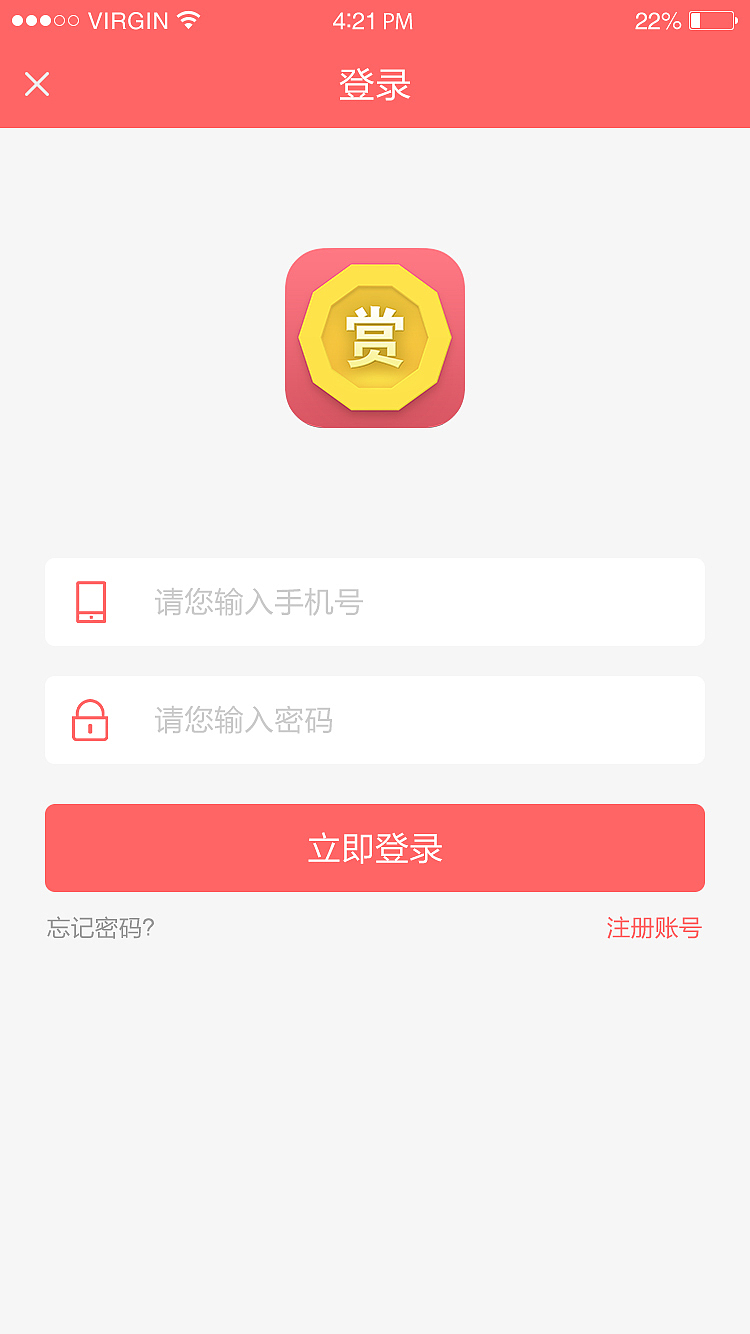Tap the 登录 title in the header

coord(375,85)
